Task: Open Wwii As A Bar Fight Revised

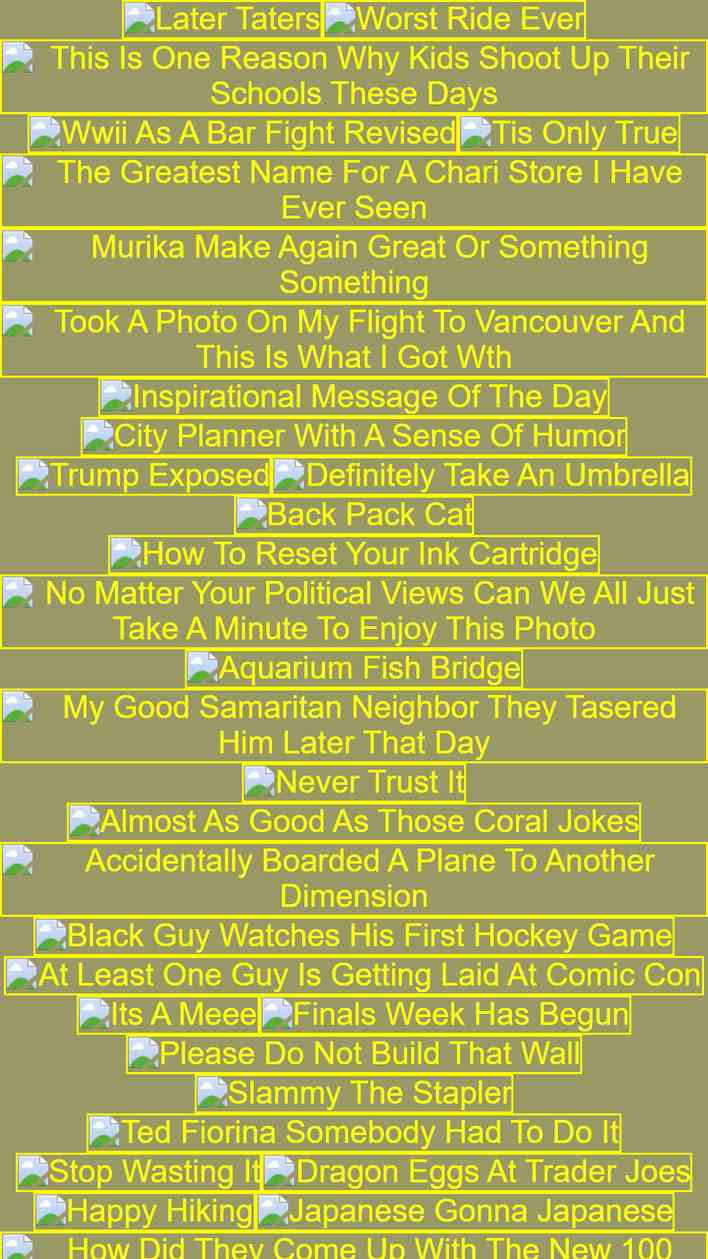Action: [x=243, y=133]
